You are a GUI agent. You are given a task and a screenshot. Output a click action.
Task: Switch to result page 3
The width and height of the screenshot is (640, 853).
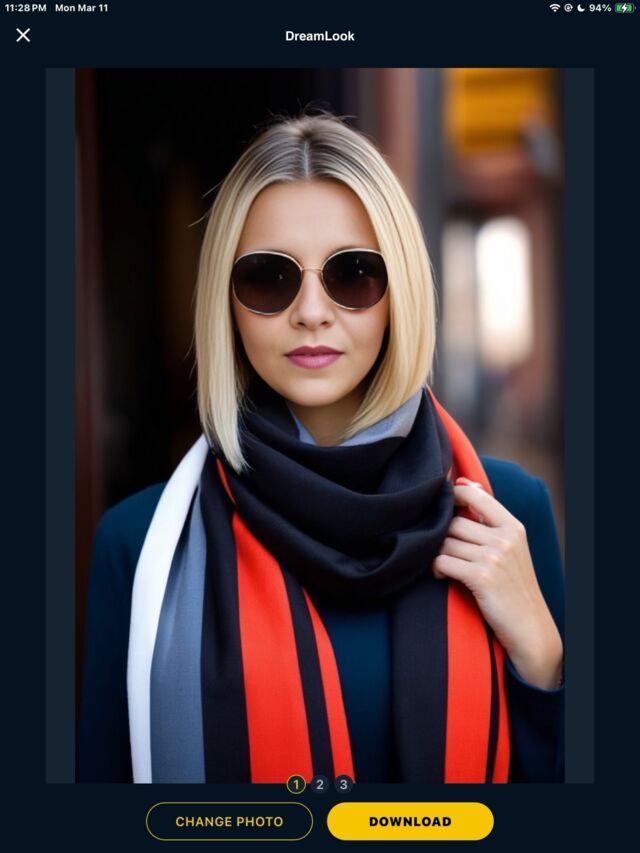point(343,784)
